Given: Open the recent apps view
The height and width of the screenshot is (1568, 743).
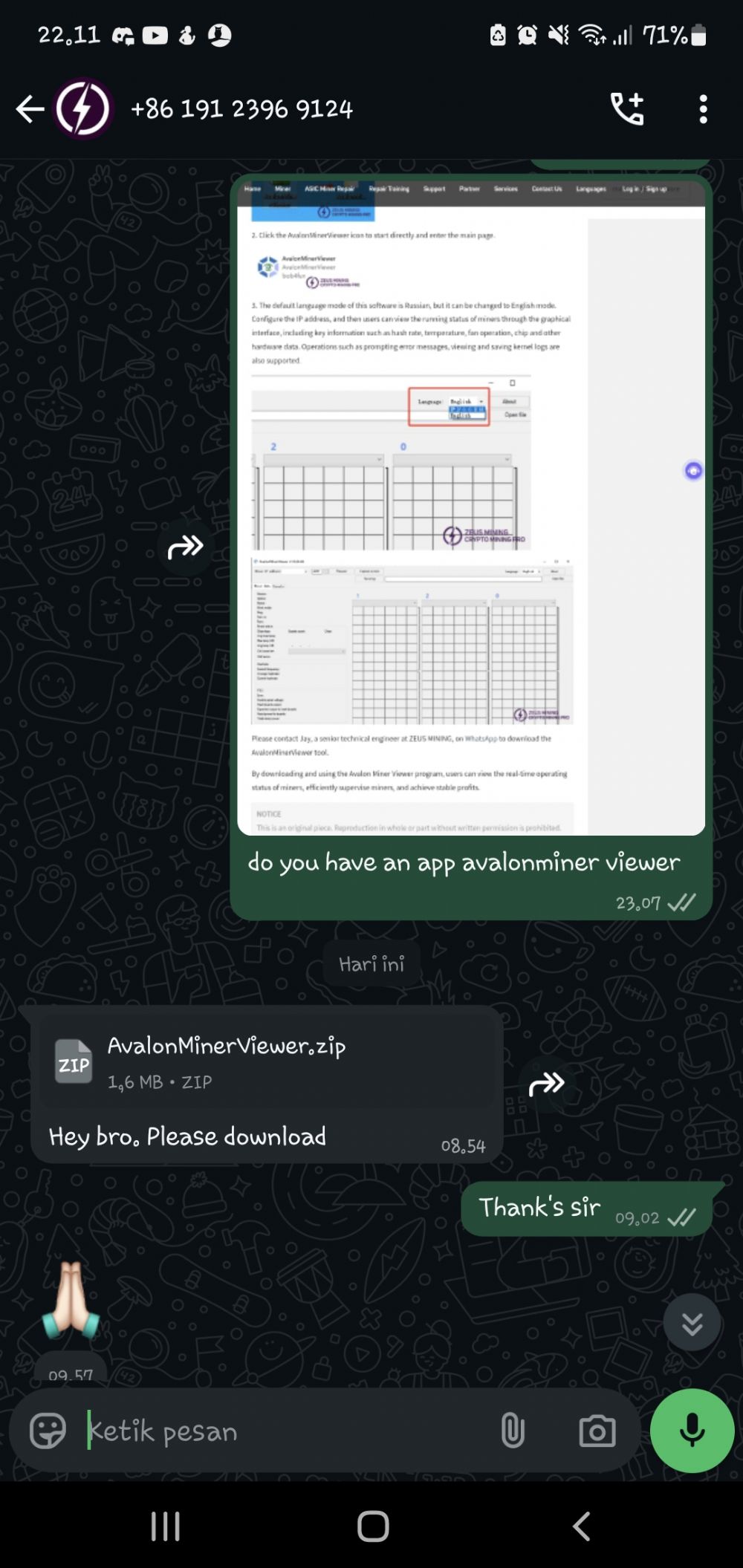Looking at the screenshot, I should pyautogui.click(x=165, y=1527).
